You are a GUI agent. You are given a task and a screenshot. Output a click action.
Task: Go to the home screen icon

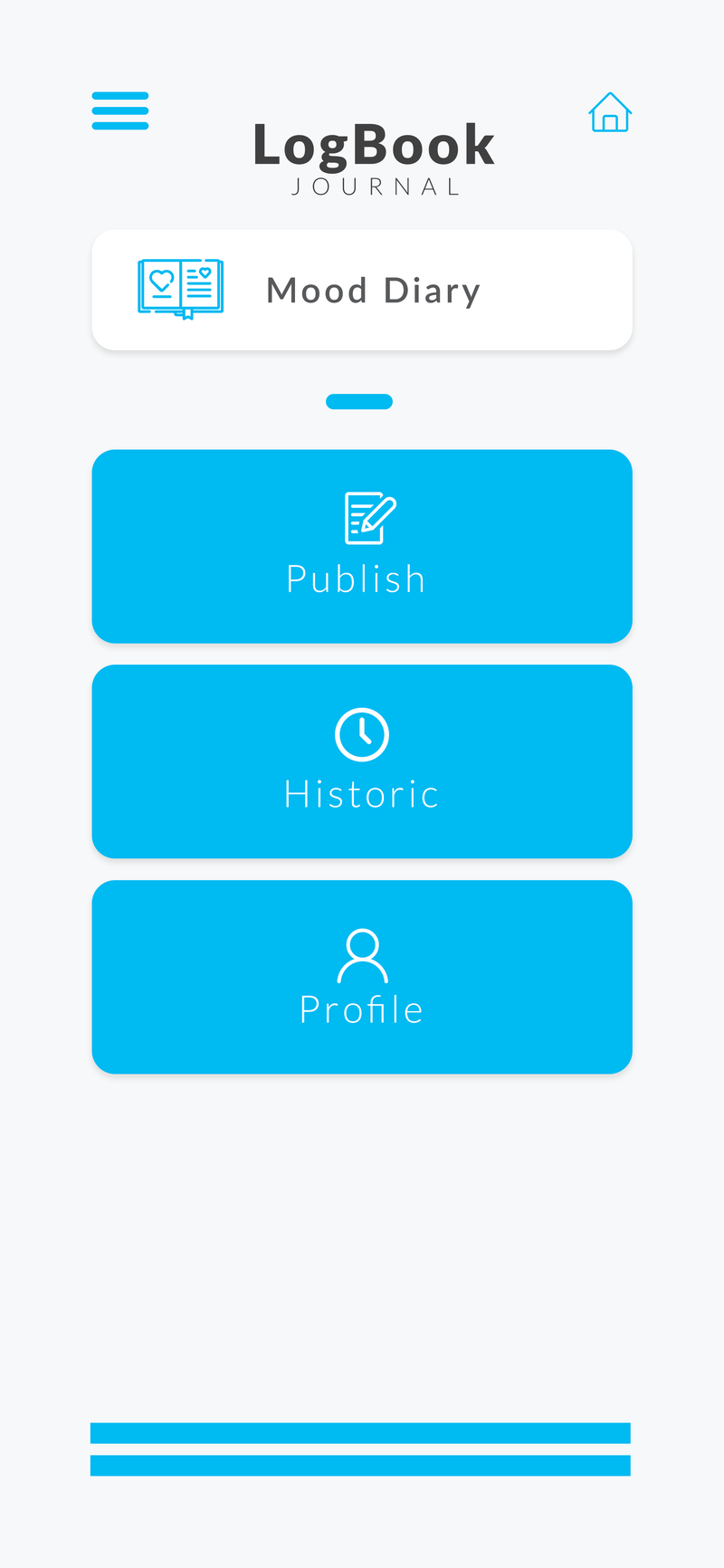click(x=610, y=112)
